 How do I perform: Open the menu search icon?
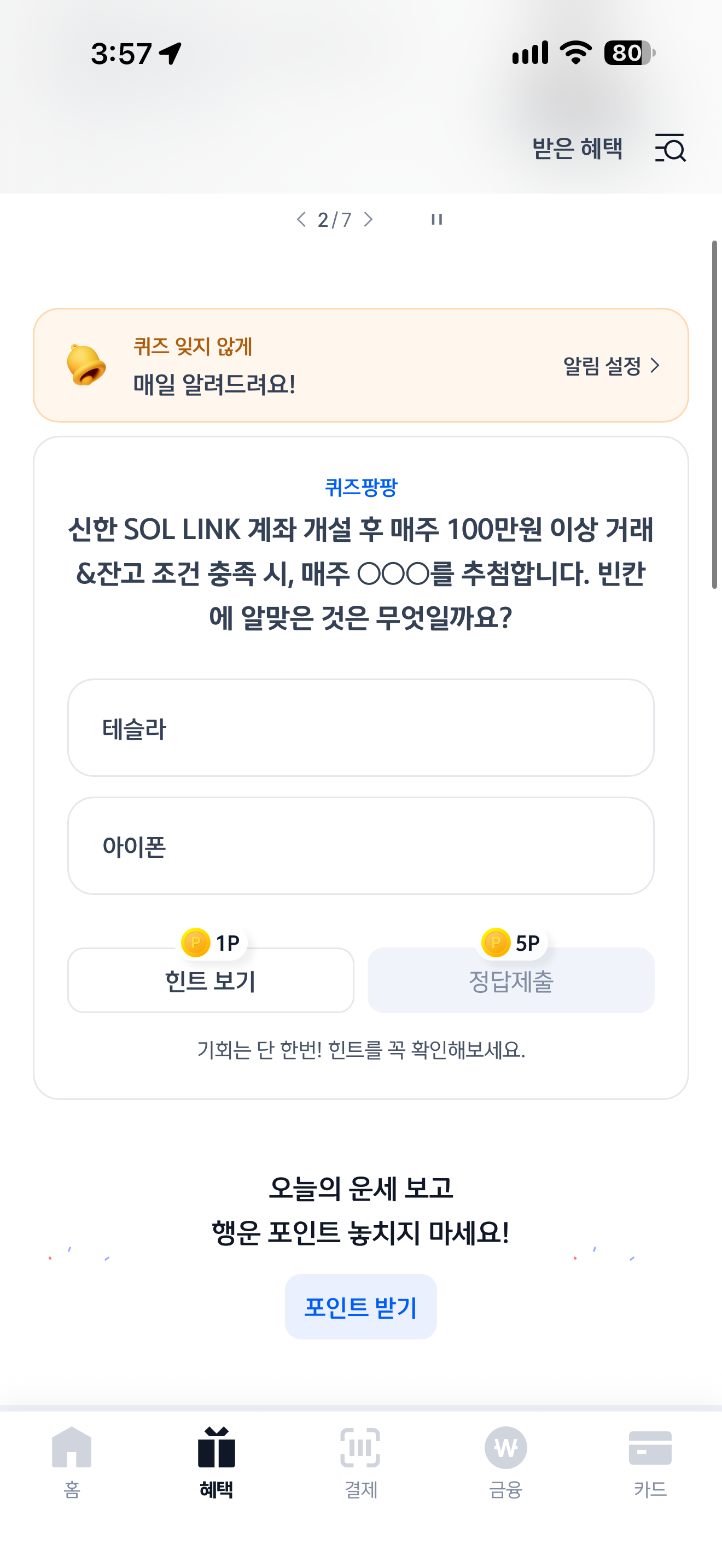click(x=670, y=148)
